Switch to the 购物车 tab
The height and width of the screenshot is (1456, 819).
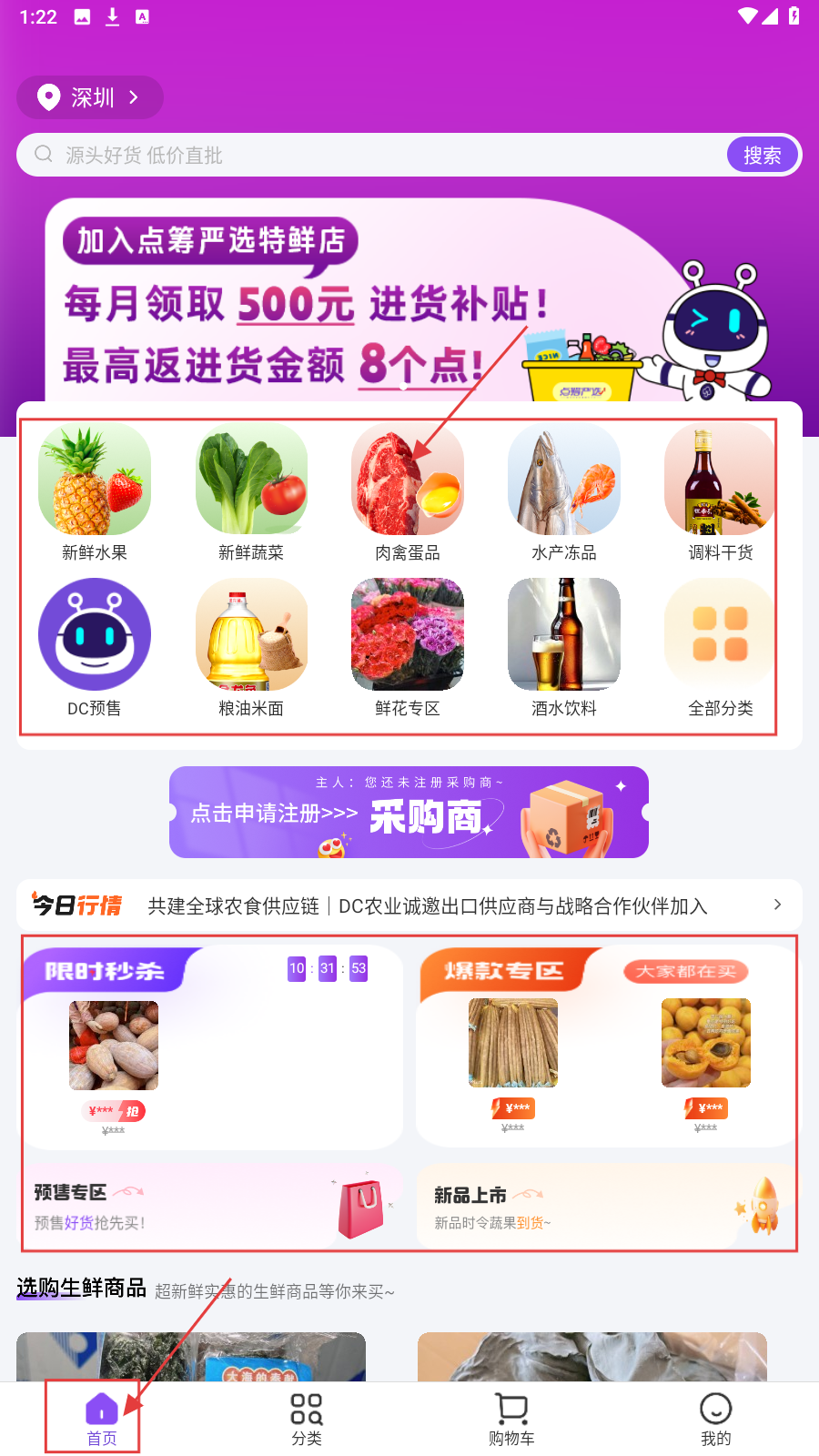pyautogui.click(x=511, y=1419)
